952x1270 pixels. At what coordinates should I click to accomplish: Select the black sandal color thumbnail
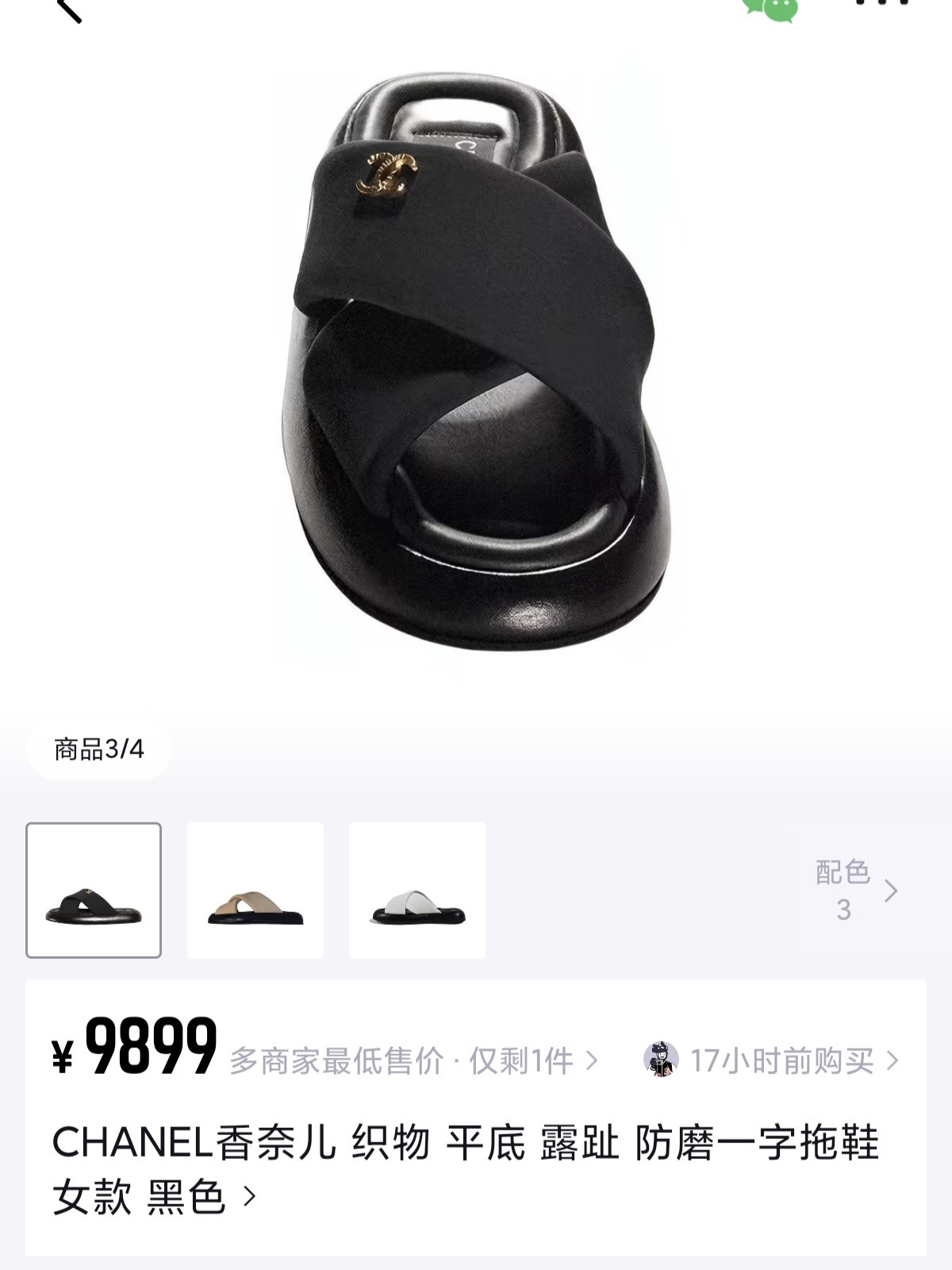coord(94,890)
